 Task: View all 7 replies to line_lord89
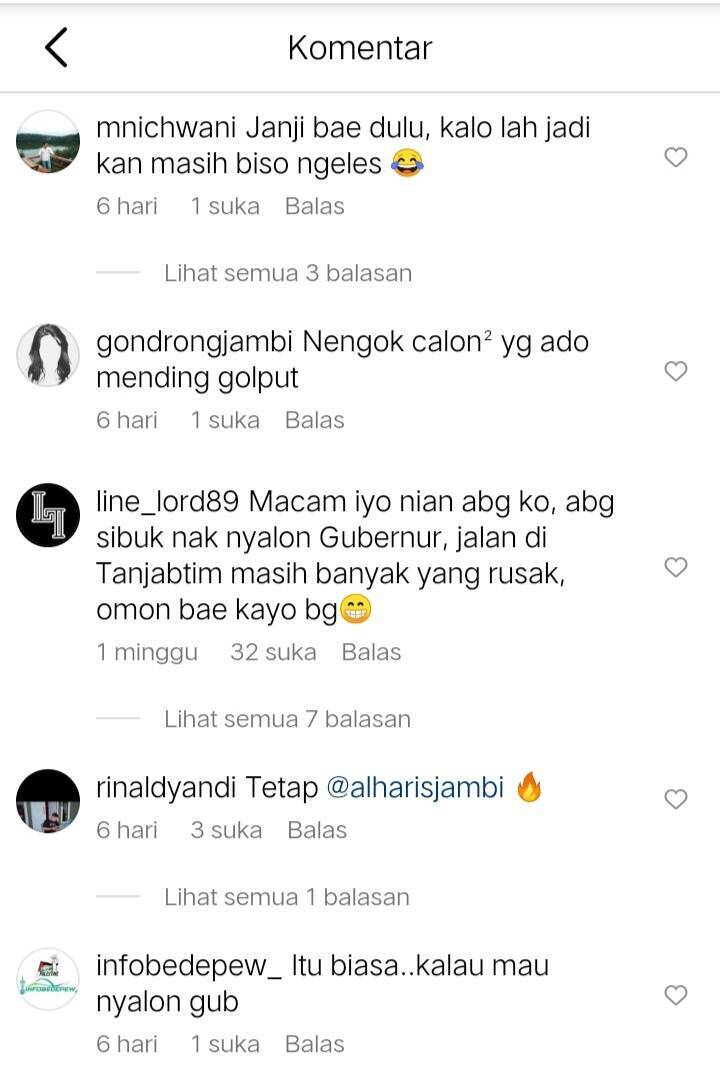pyautogui.click(x=287, y=719)
